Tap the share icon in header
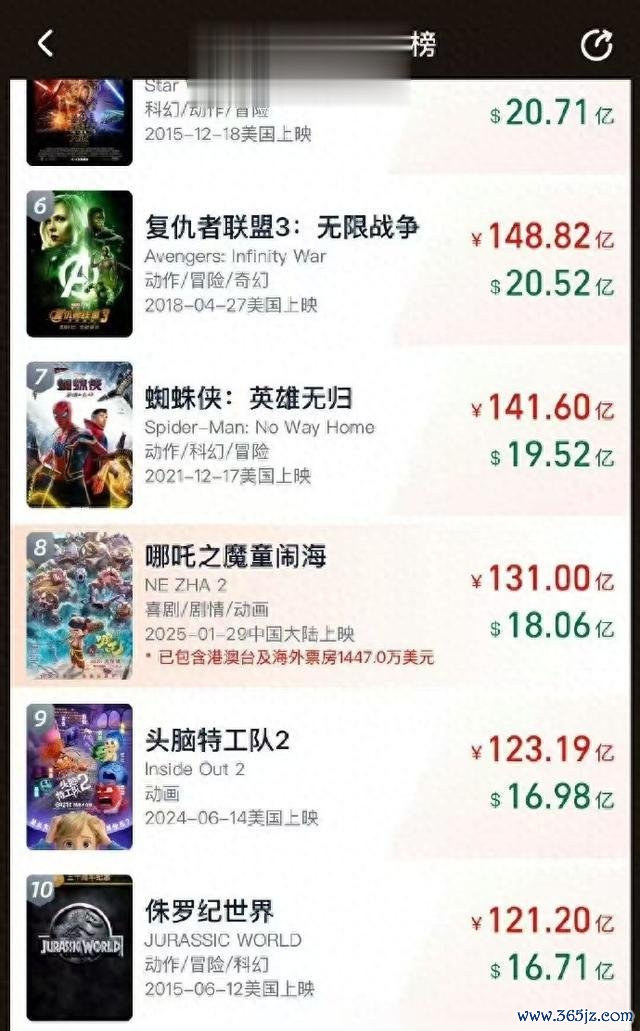Viewport: 640px width, 1031px height. tap(597, 44)
